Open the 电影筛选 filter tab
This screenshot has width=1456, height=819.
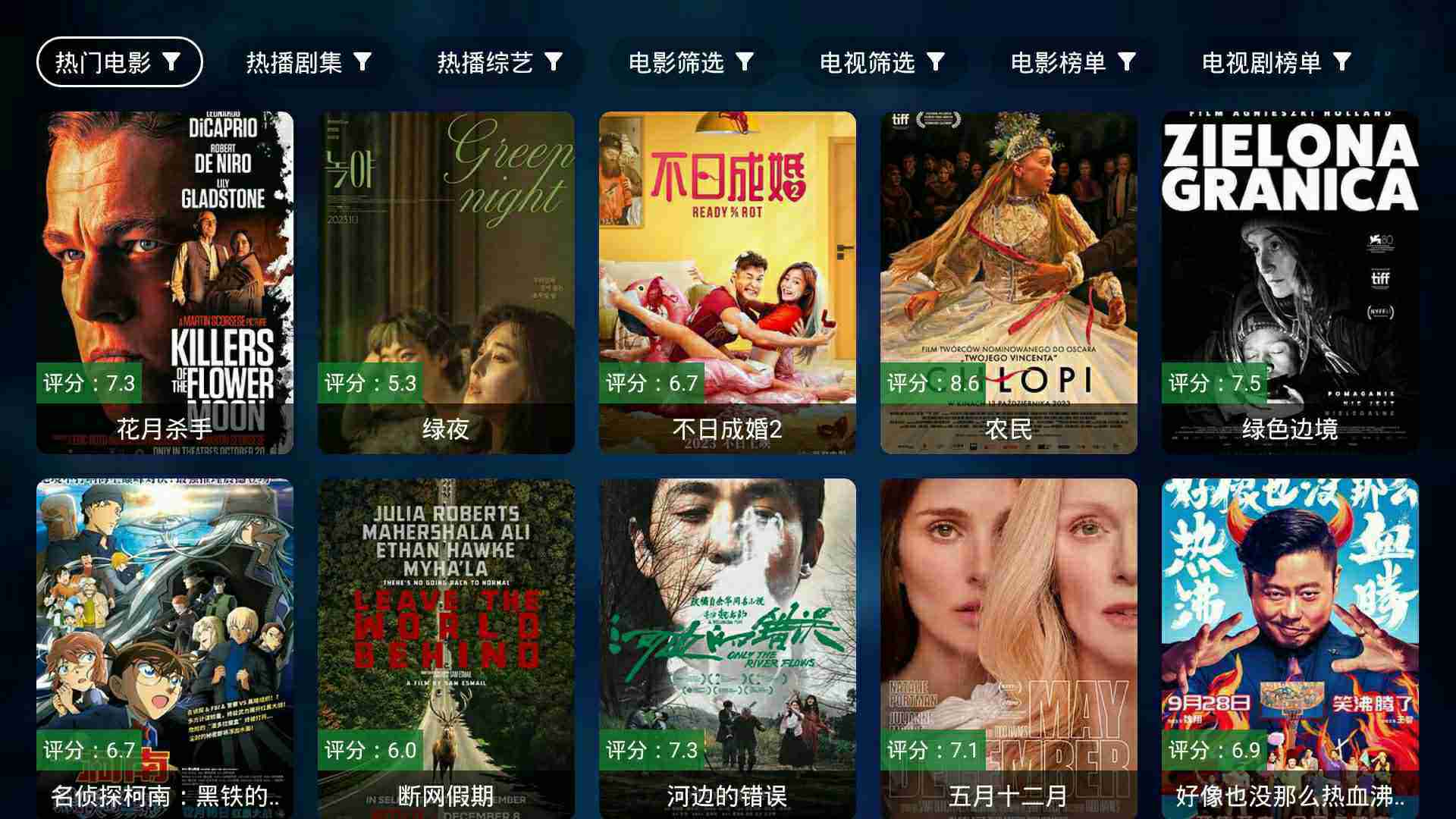click(x=692, y=62)
